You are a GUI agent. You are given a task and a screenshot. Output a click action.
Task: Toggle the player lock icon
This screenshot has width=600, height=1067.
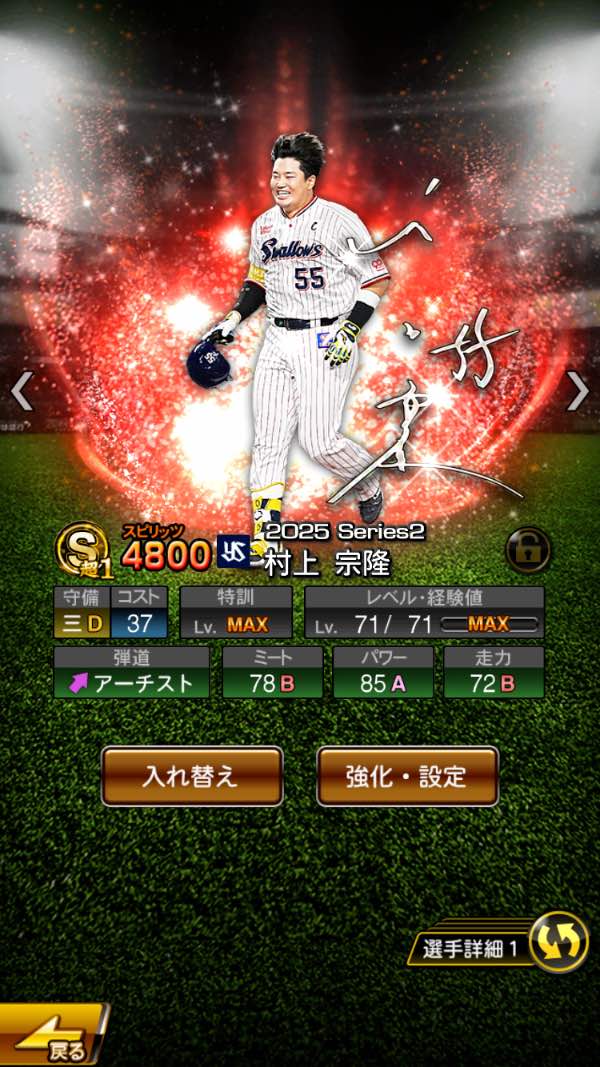coord(528,549)
